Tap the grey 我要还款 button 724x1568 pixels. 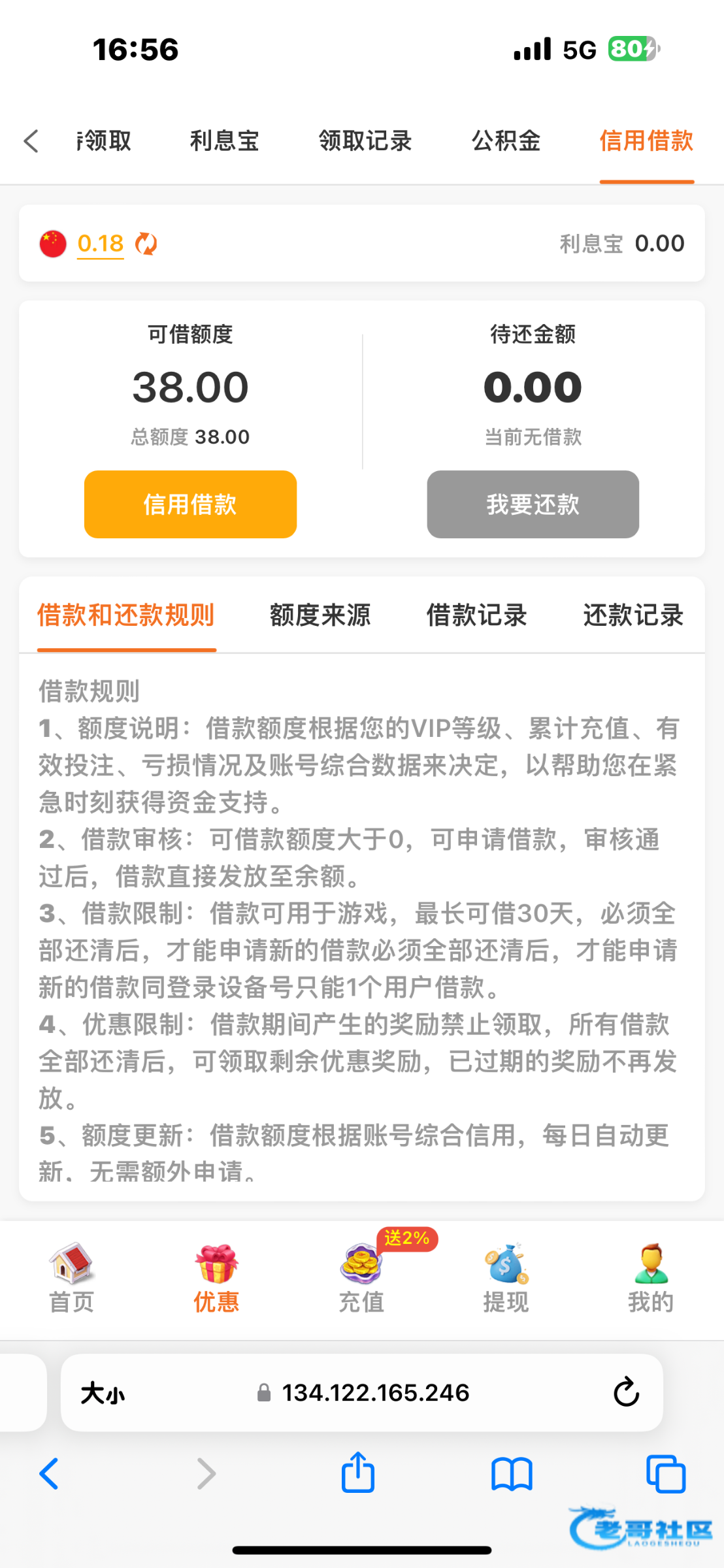pos(533,504)
